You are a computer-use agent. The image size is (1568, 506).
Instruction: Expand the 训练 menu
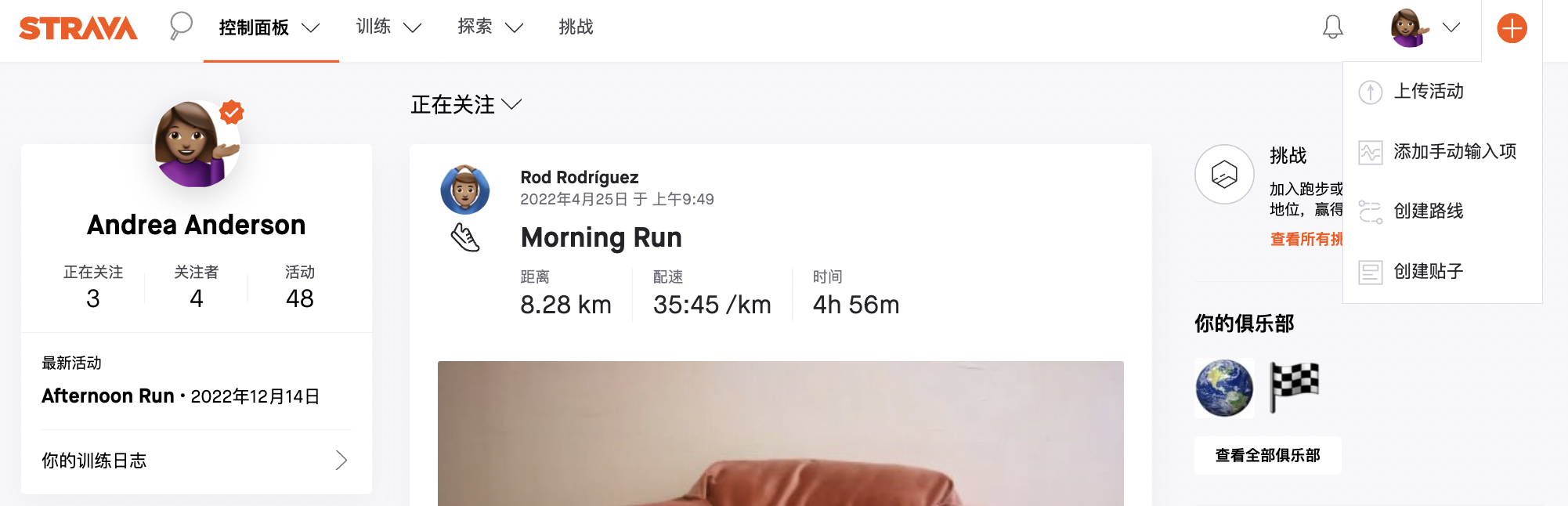tap(388, 27)
